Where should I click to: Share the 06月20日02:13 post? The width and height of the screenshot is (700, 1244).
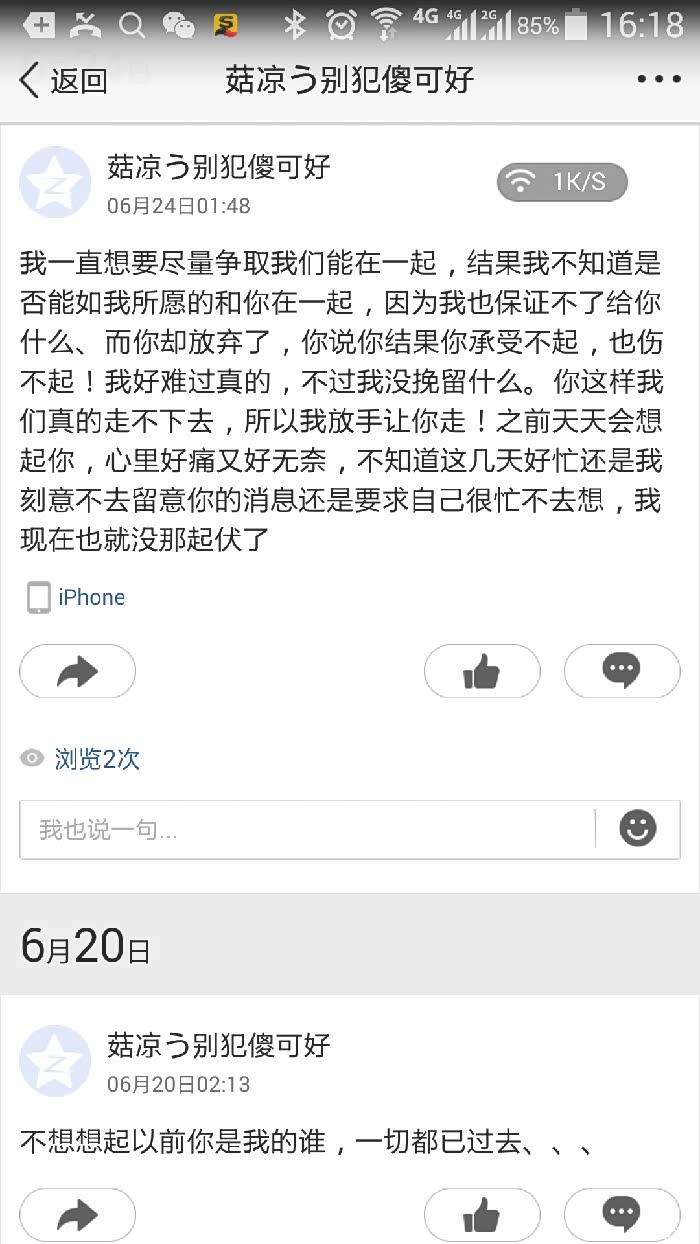pos(77,1215)
